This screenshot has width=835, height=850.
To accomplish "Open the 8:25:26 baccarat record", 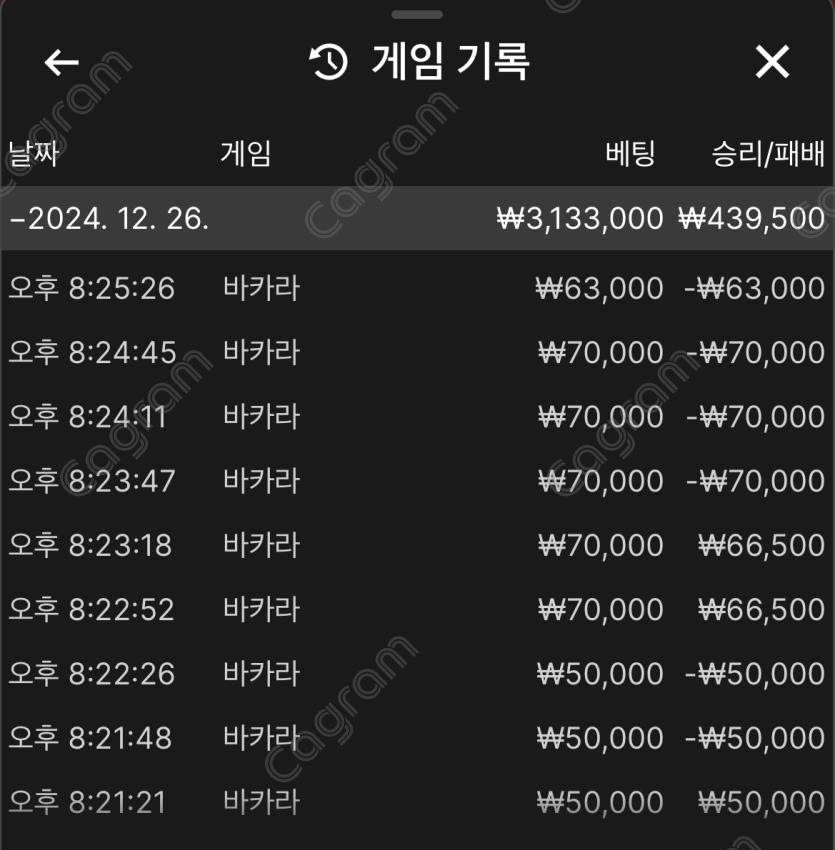I will [x=417, y=289].
